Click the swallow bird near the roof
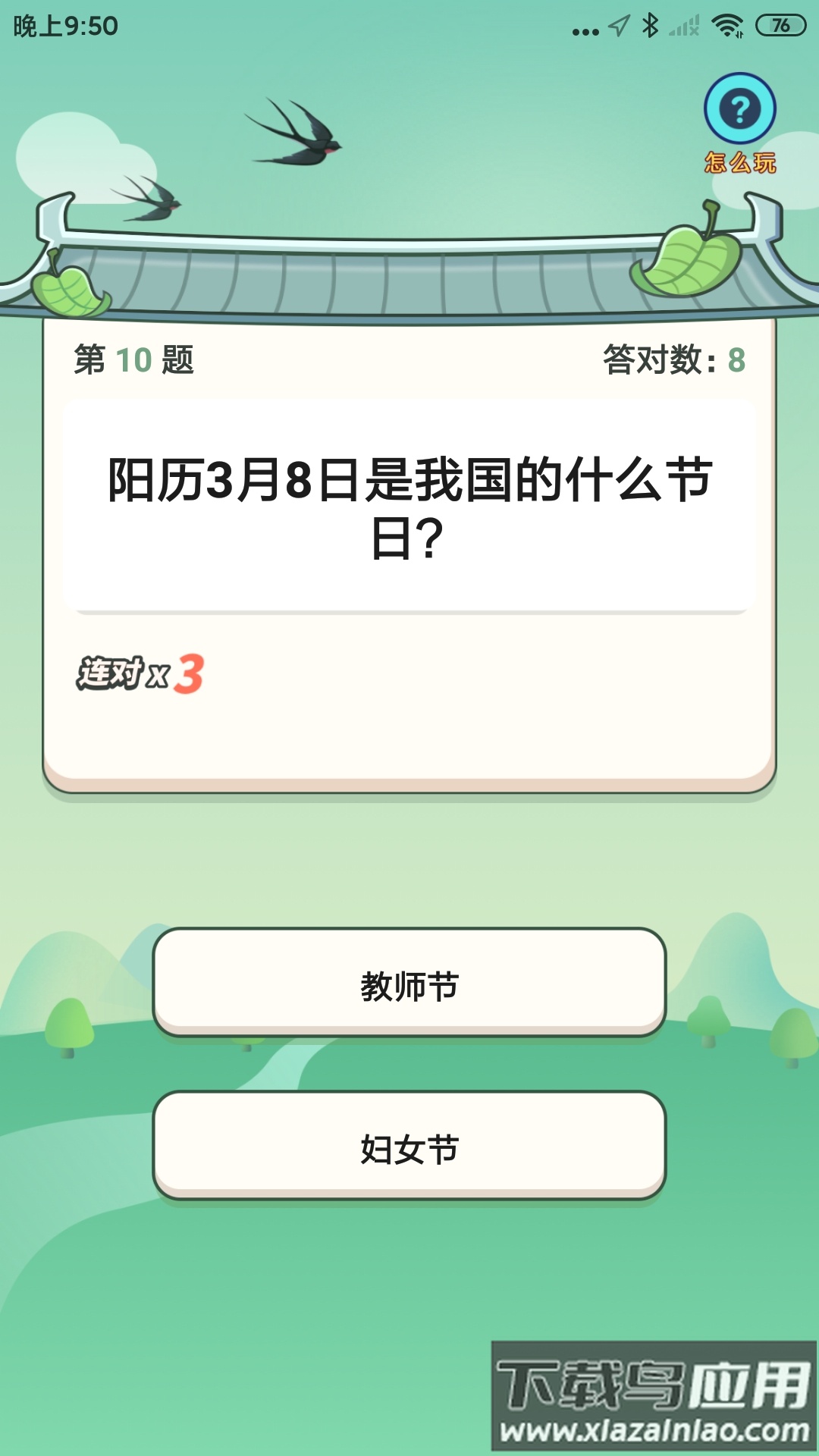 [303, 136]
